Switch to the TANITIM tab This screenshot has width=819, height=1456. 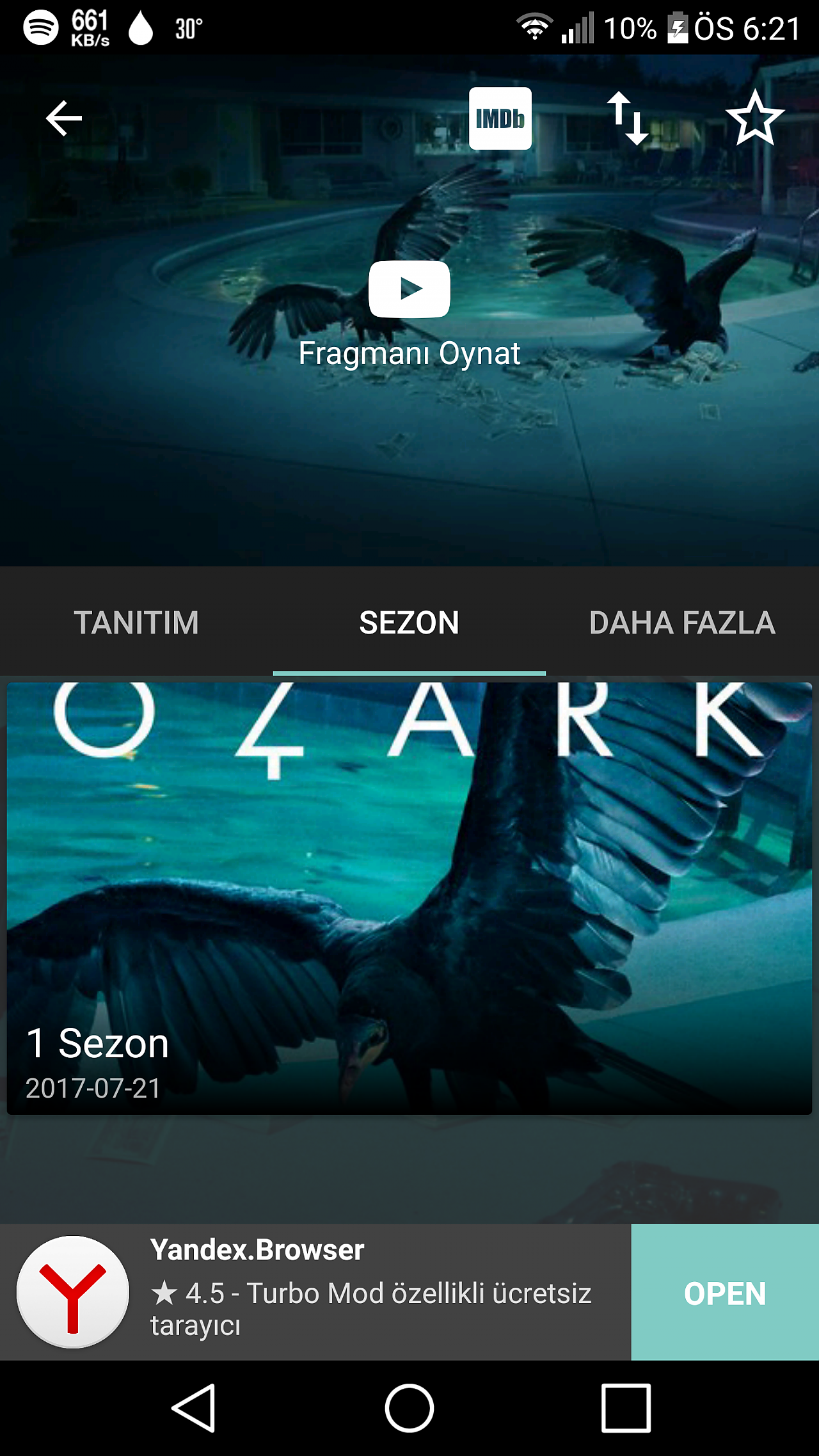[136, 623]
